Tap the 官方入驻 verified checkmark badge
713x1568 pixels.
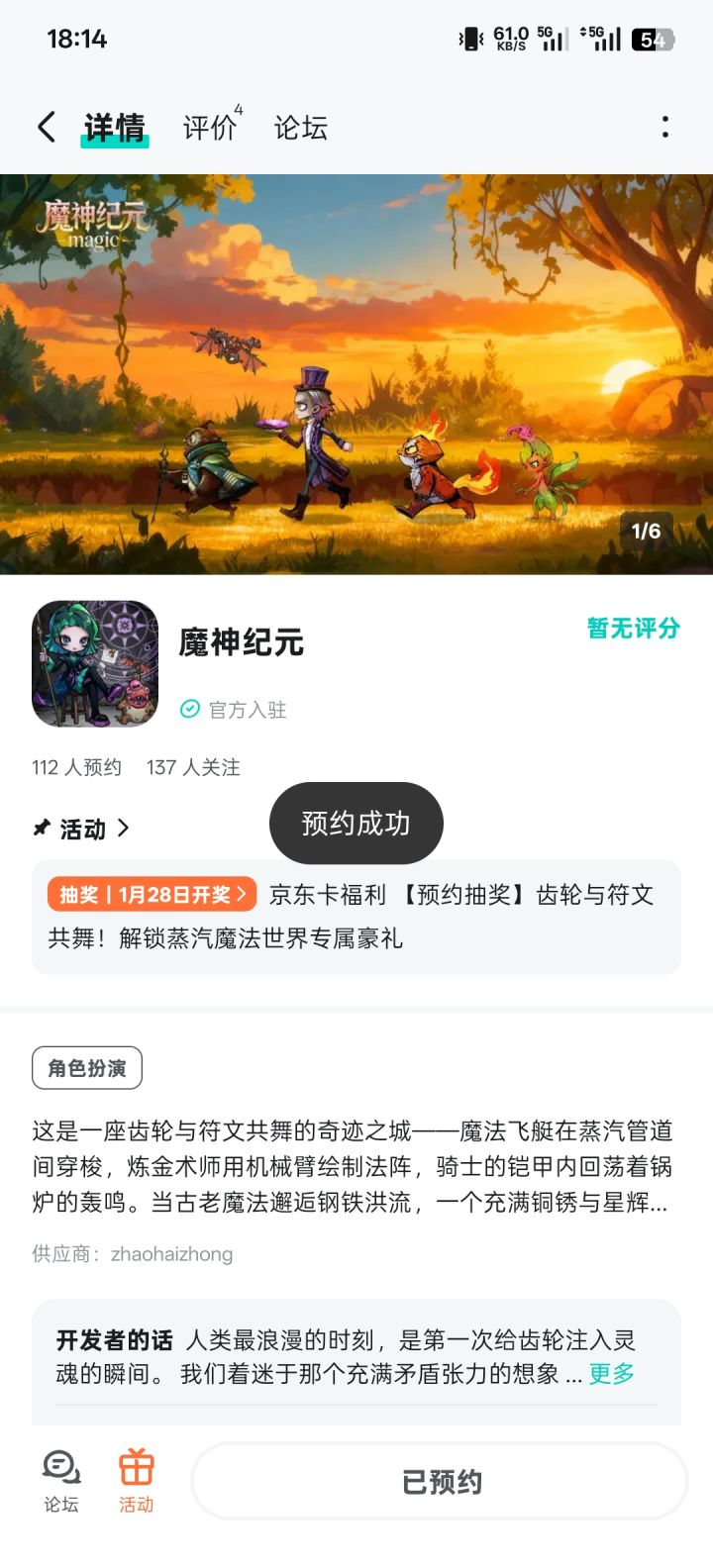tap(188, 709)
